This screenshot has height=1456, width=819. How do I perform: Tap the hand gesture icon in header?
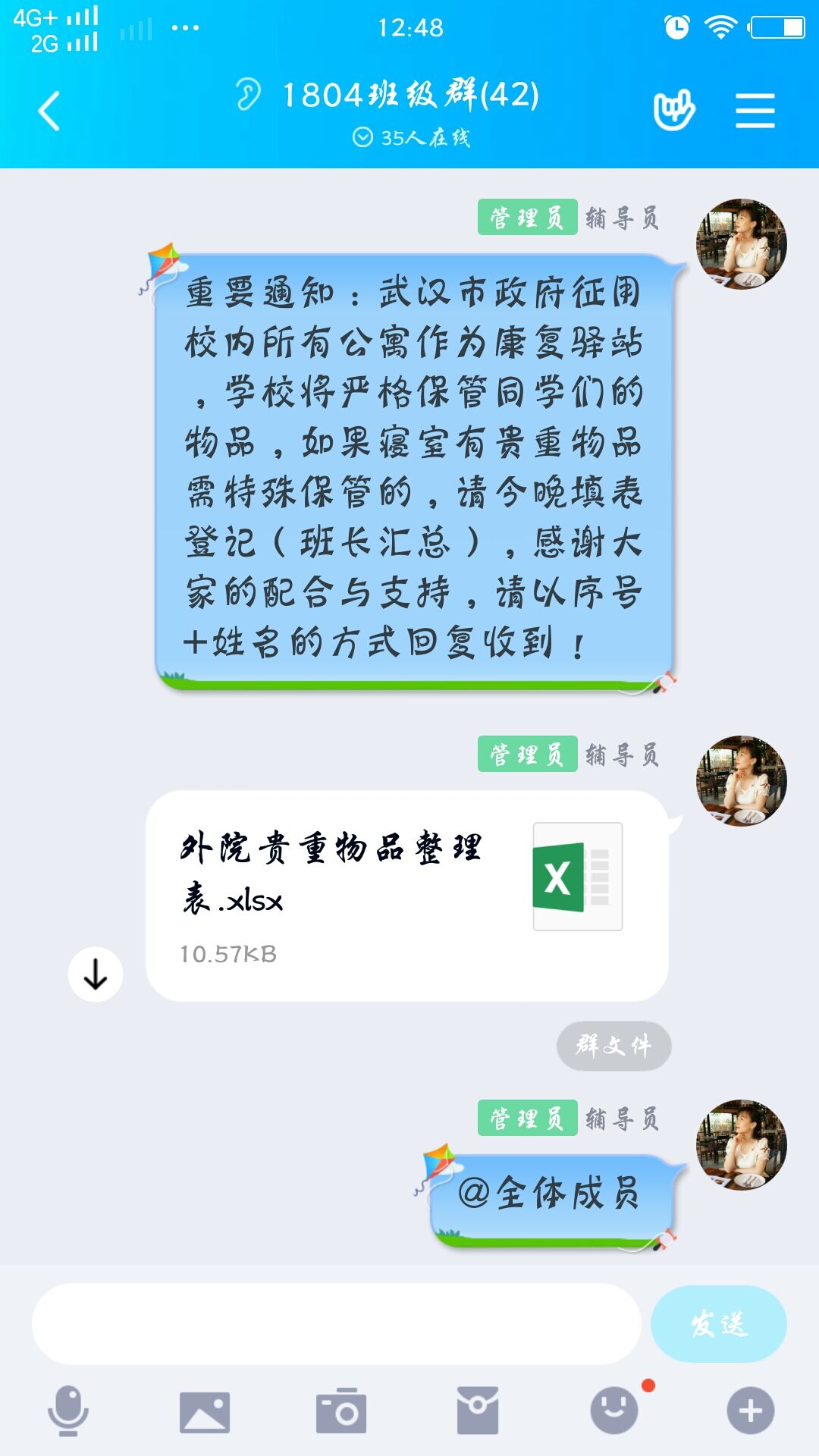pos(673,111)
